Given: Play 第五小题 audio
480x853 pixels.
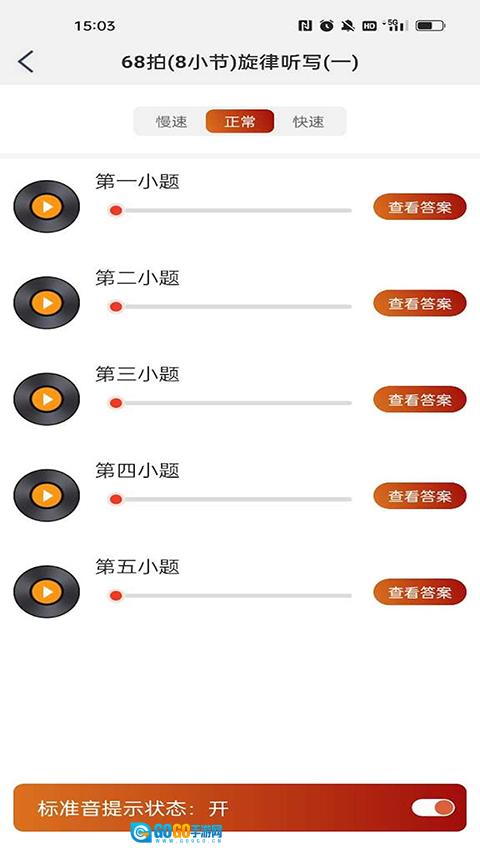Looking at the screenshot, I should tap(46, 592).
